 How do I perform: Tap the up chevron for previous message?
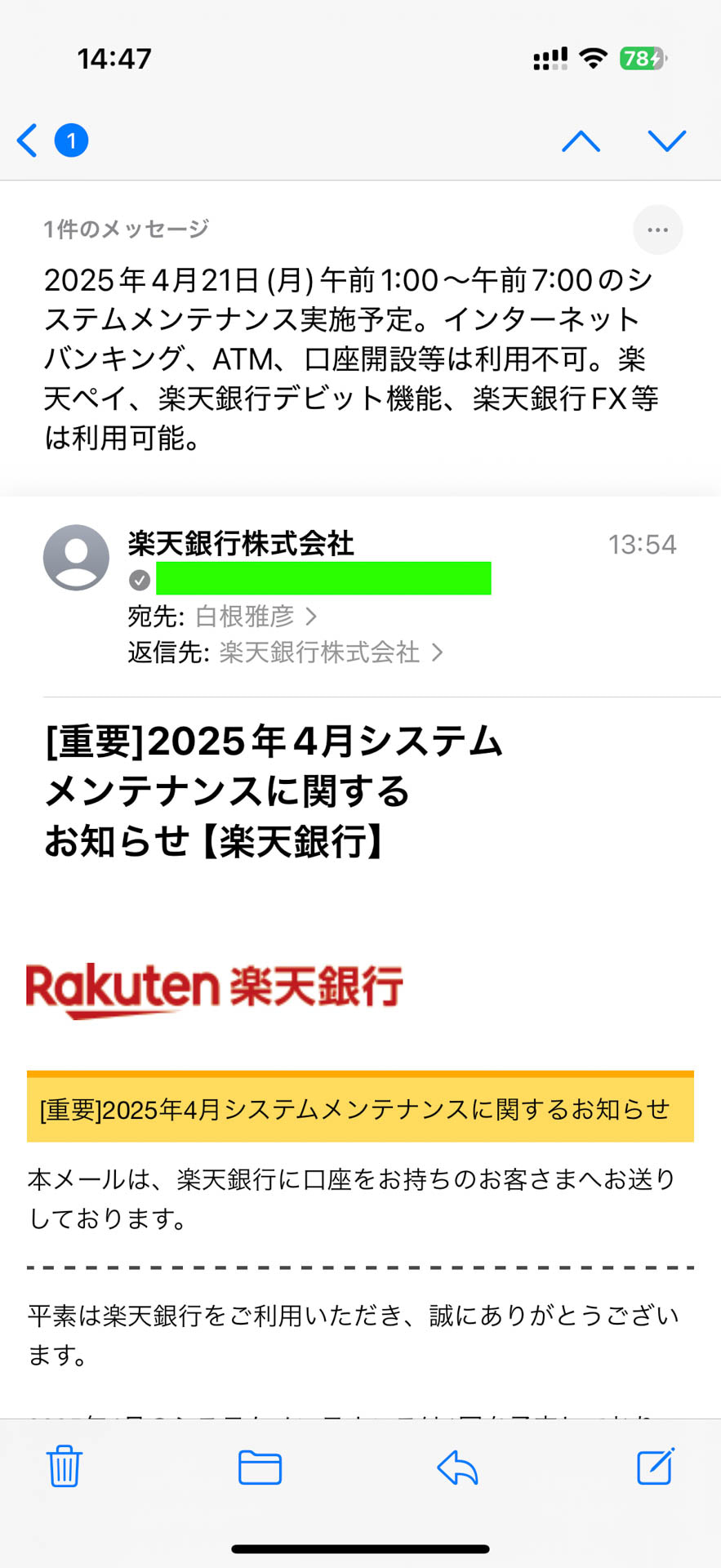tap(581, 140)
